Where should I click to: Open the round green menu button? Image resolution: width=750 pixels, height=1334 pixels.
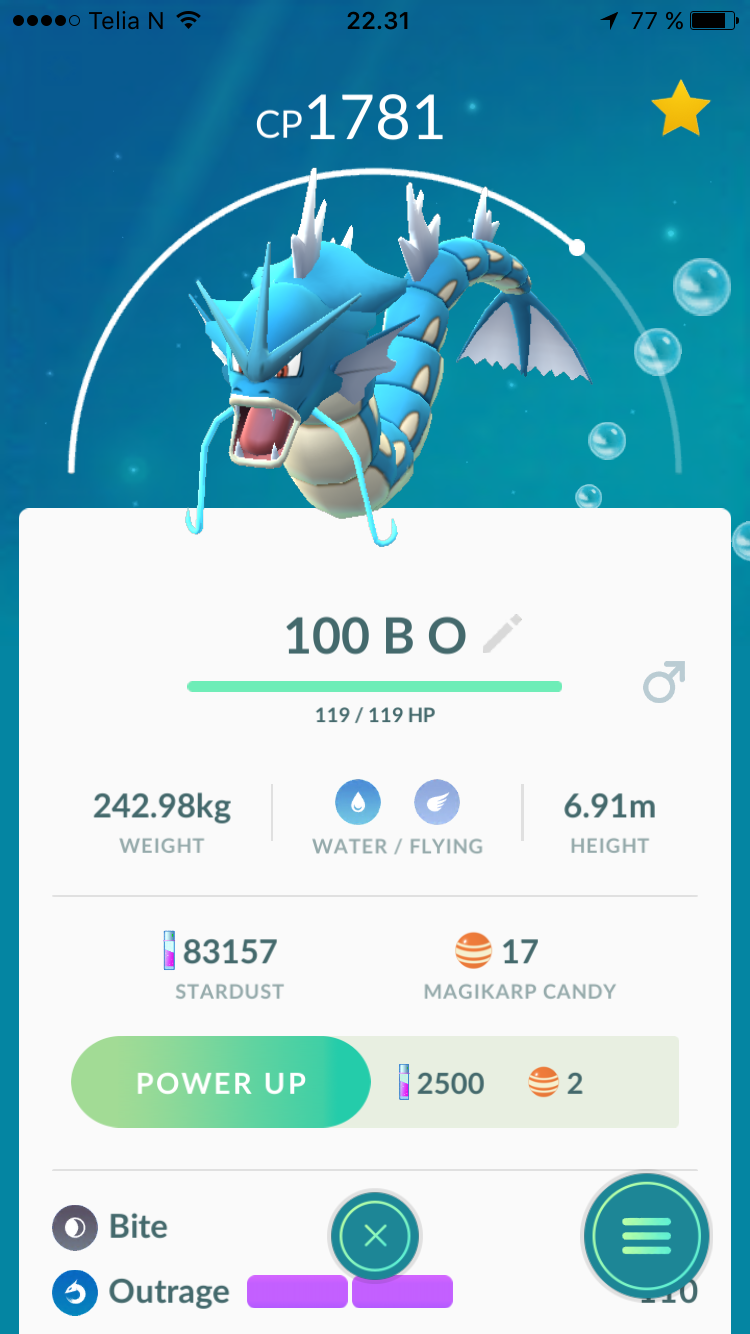point(647,1237)
